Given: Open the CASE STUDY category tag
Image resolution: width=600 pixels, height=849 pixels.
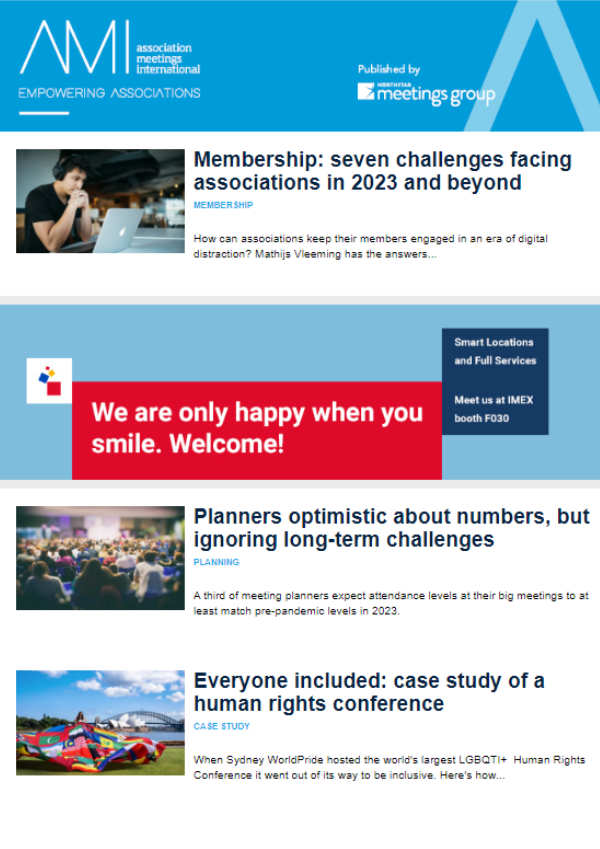Looking at the screenshot, I should 222,726.
